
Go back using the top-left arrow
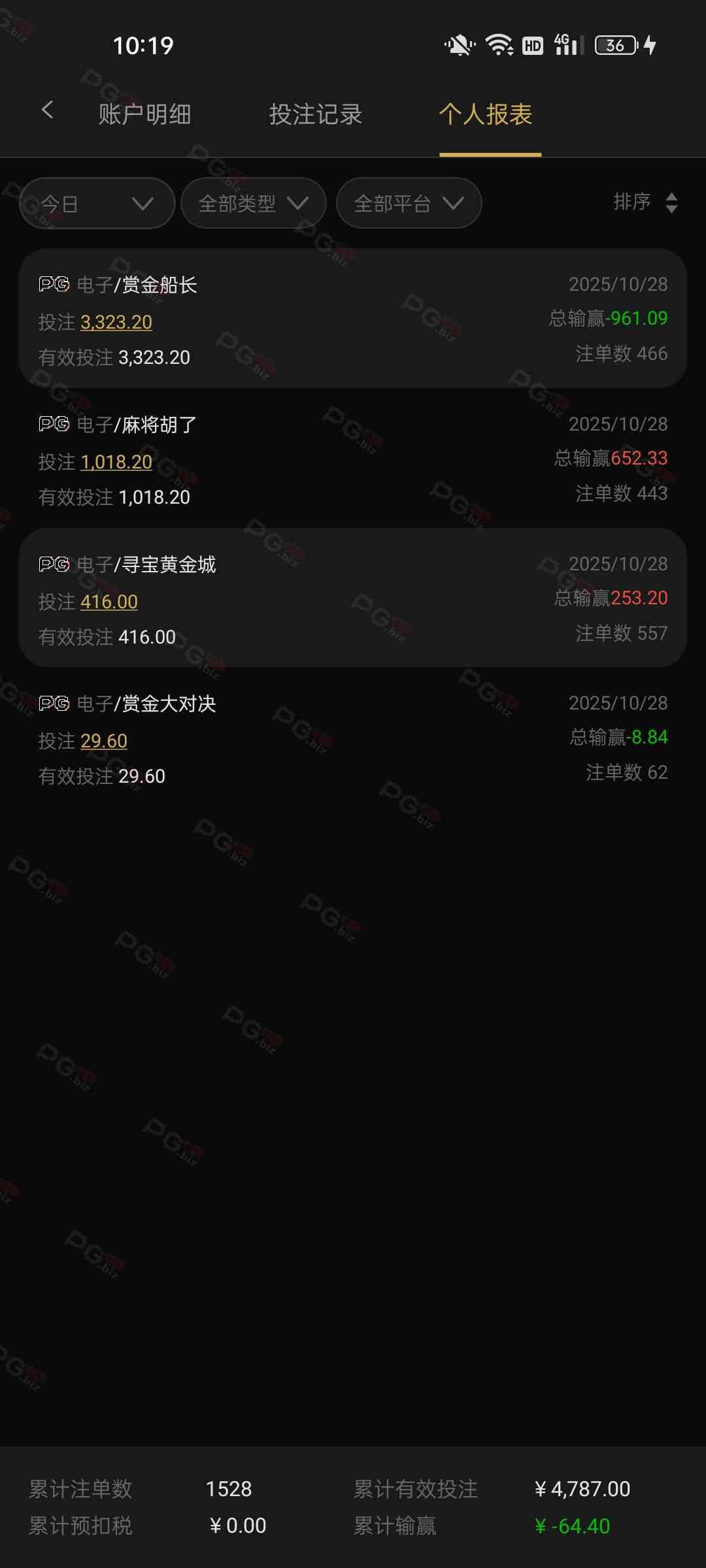point(47,110)
